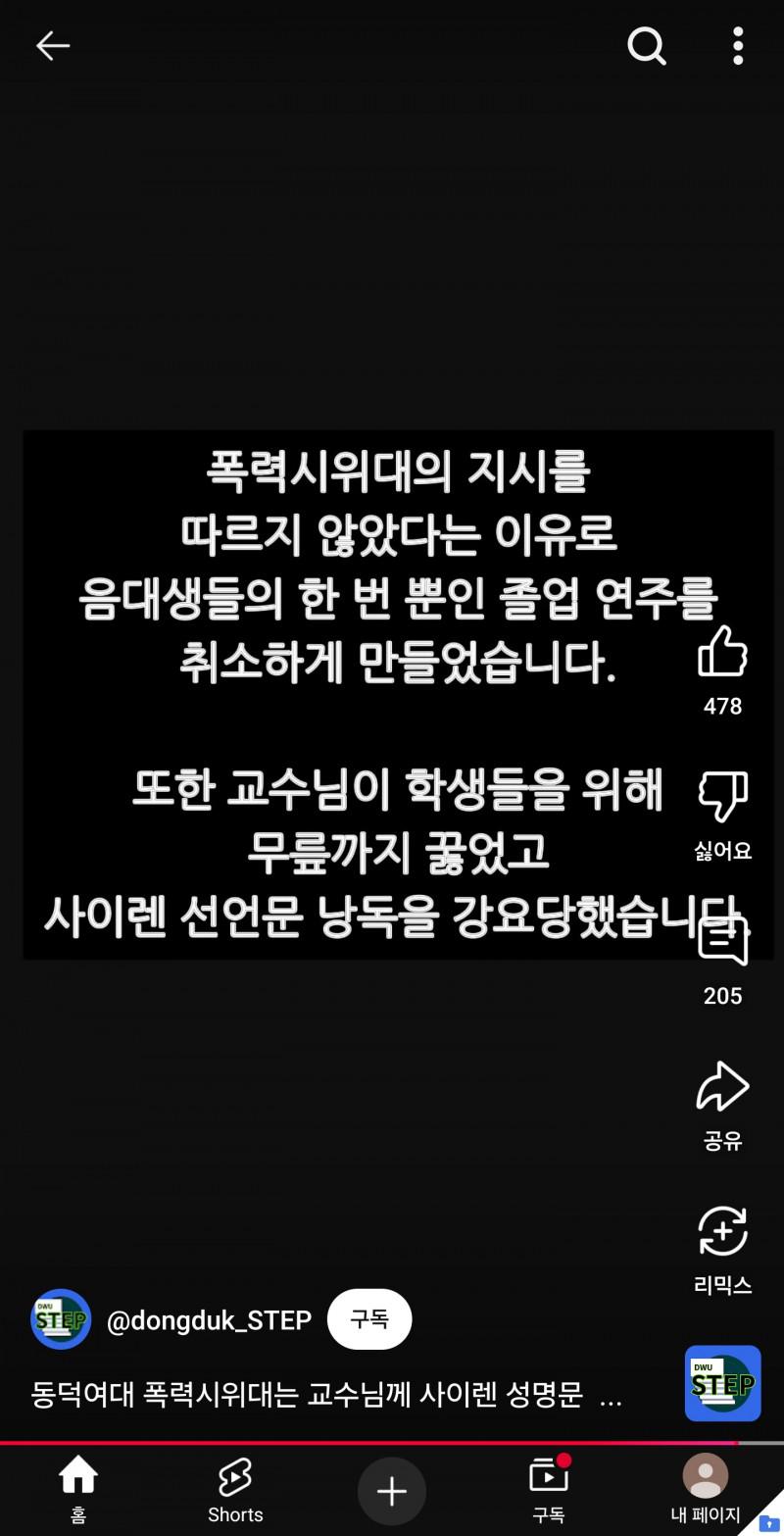Dislike this Short (싫어요)
The height and width of the screenshot is (1536, 784).
tap(722, 797)
